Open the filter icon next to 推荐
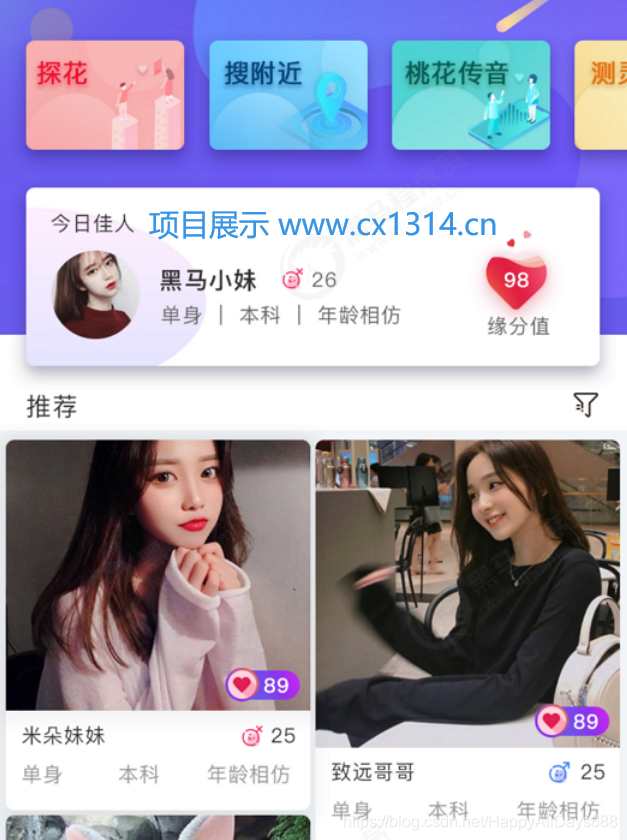627x840 pixels. click(585, 404)
